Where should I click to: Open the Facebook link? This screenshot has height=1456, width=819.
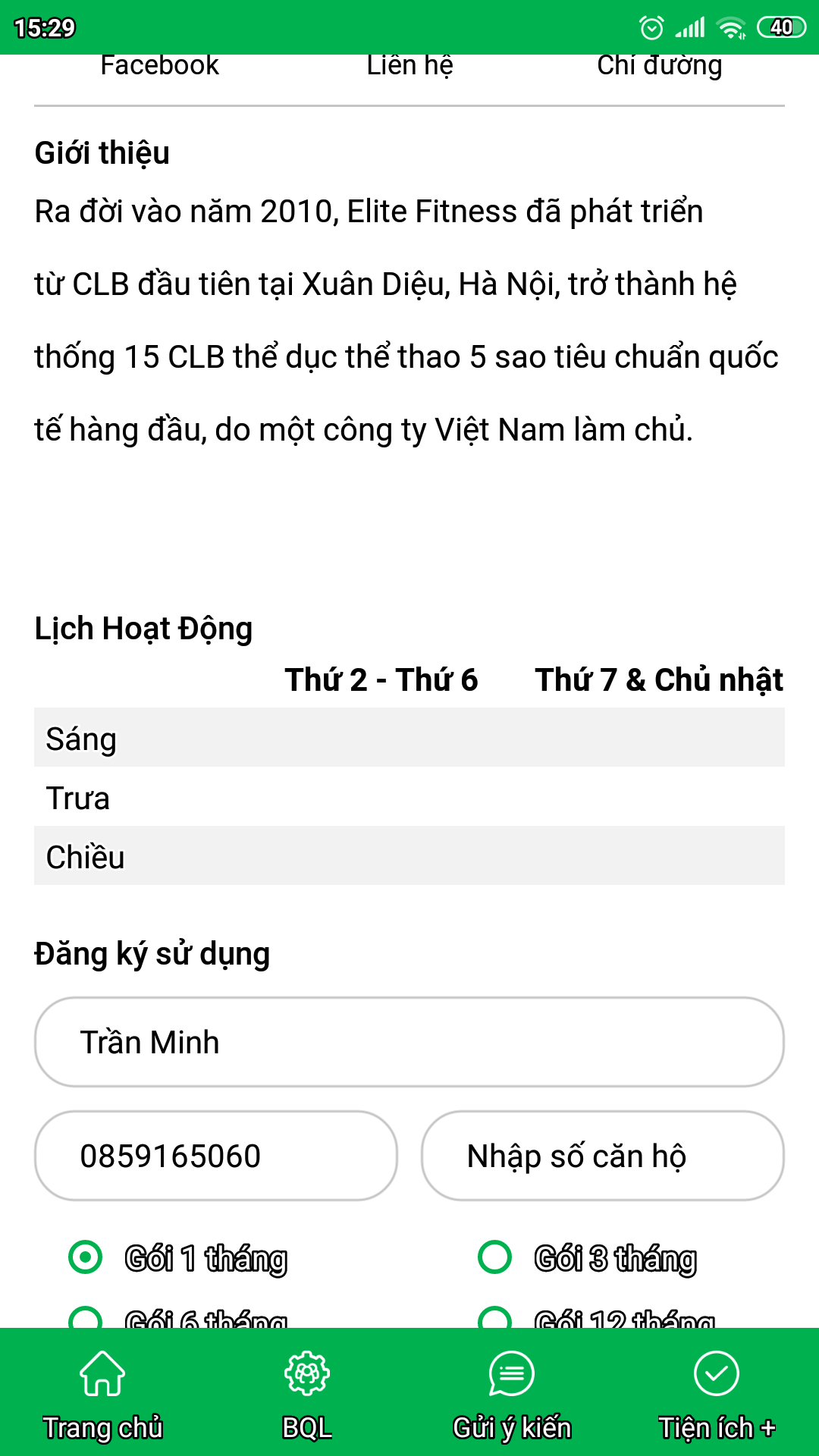159,67
